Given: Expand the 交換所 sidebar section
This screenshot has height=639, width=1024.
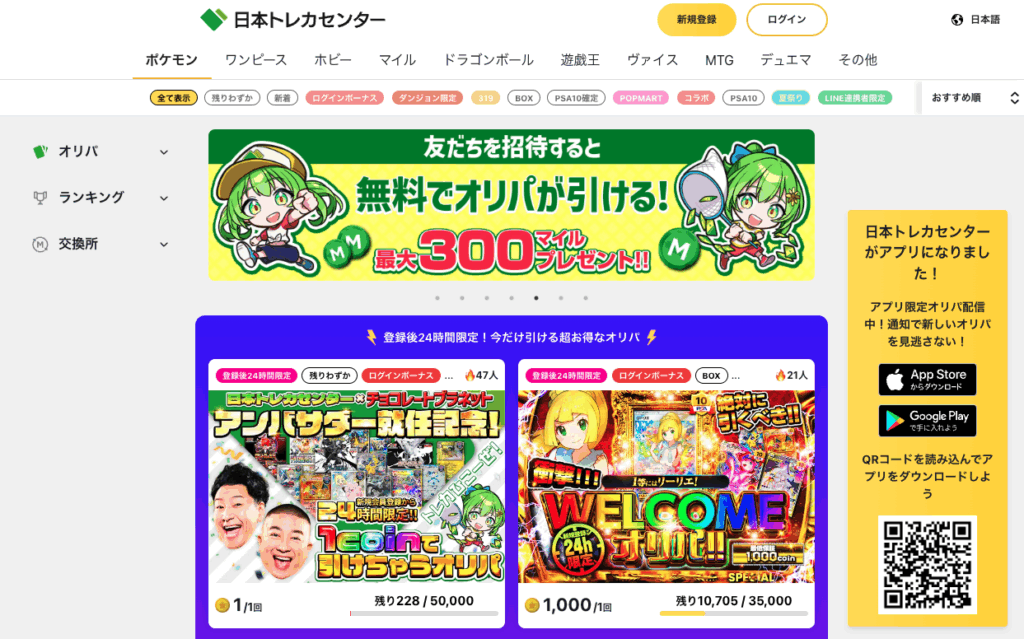Looking at the screenshot, I should [100, 244].
